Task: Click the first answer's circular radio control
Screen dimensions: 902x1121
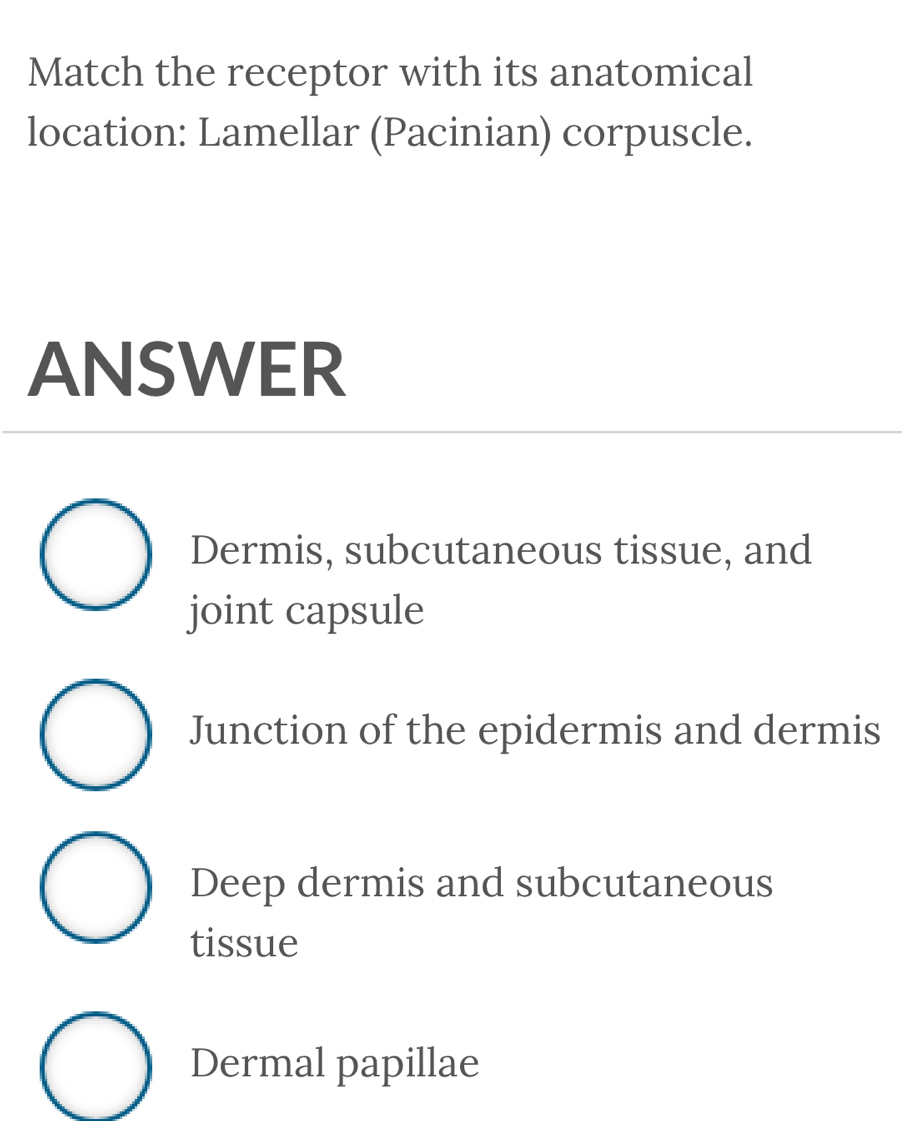Action: point(95,554)
